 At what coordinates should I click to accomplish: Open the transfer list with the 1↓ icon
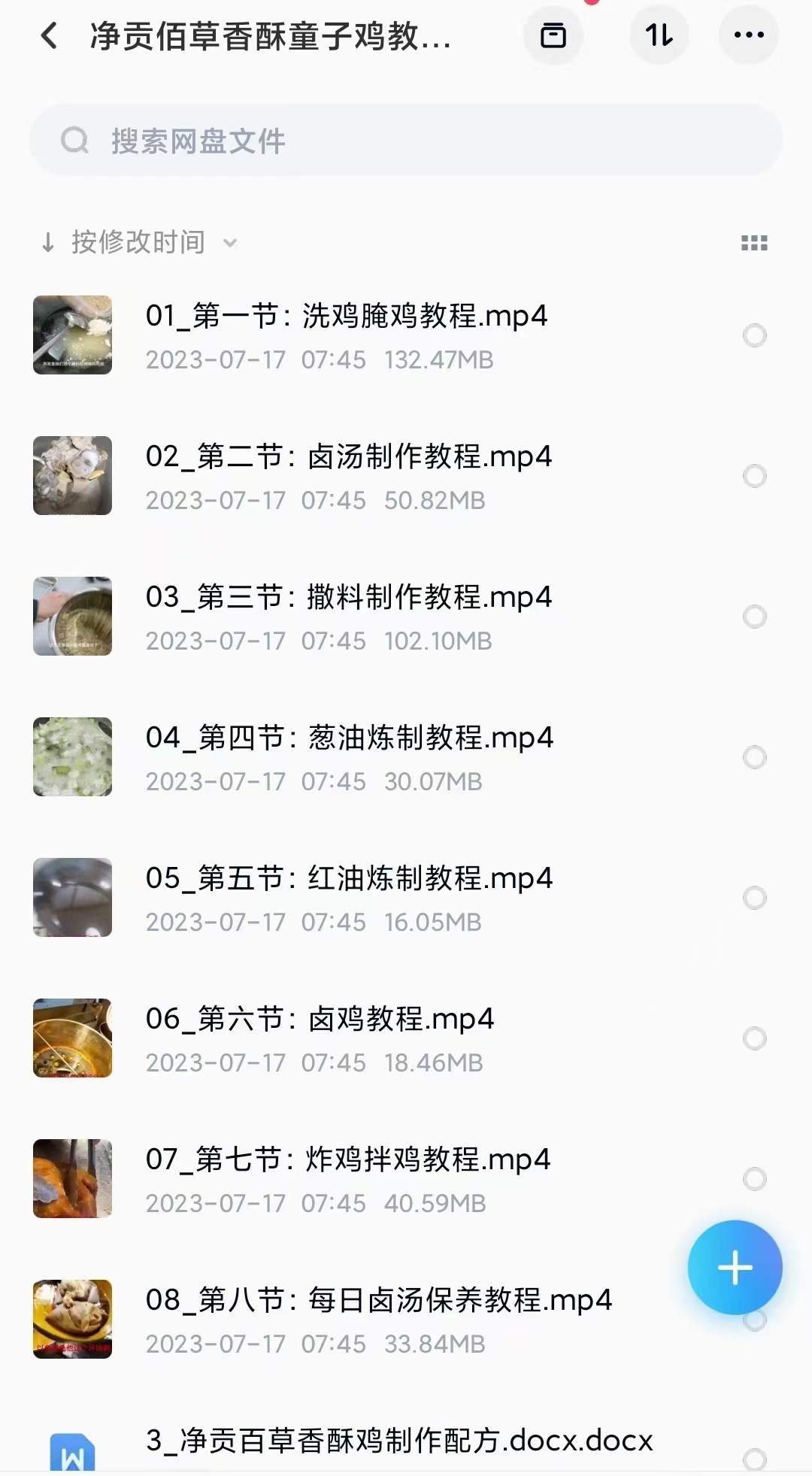pyautogui.click(x=658, y=35)
